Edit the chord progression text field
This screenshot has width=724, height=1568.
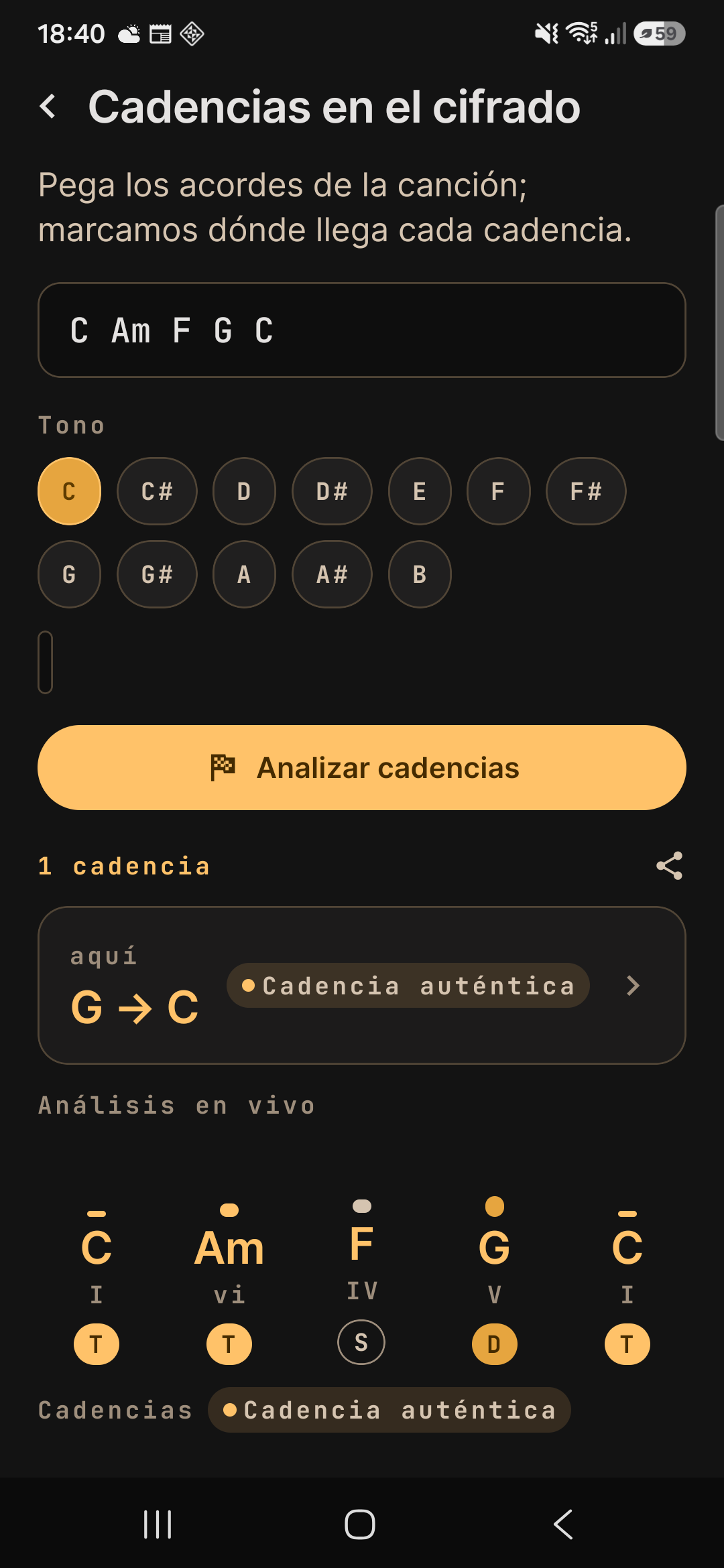click(x=362, y=330)
